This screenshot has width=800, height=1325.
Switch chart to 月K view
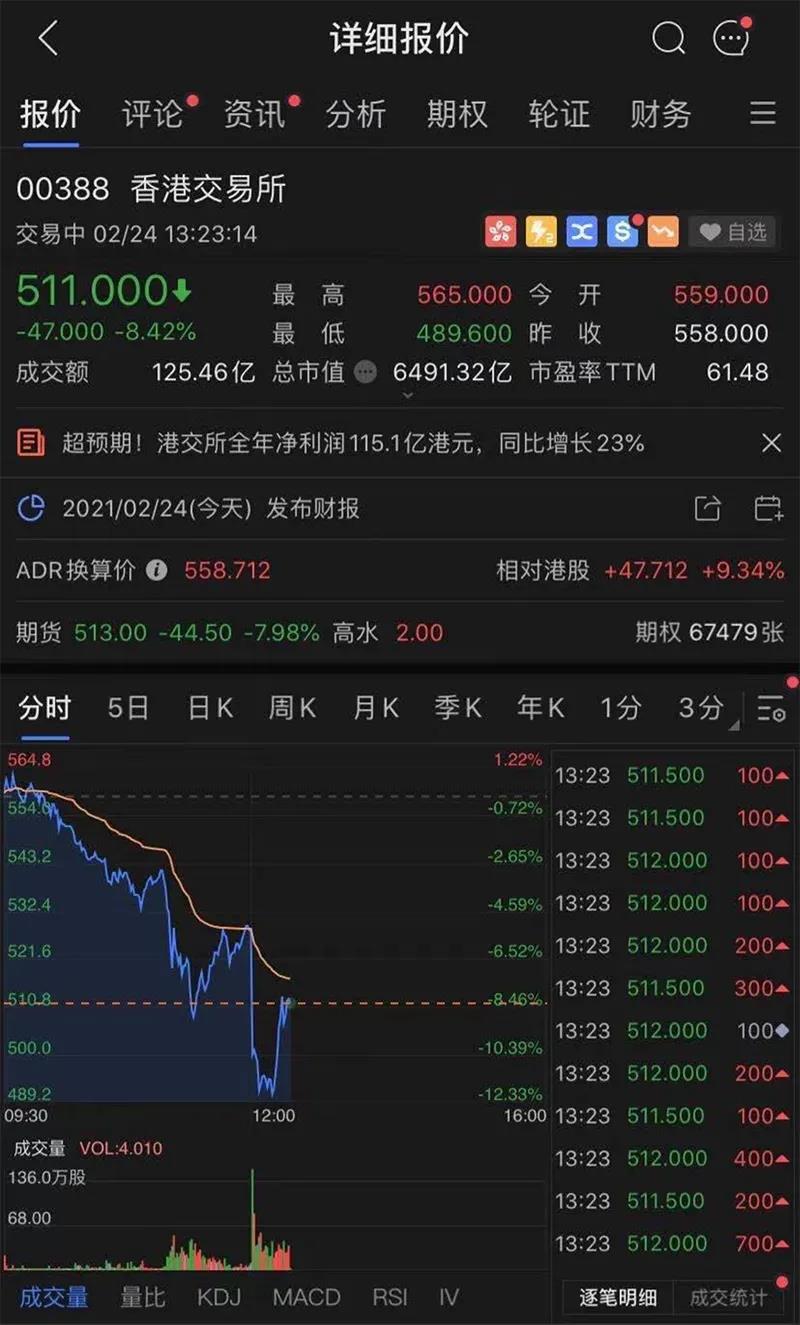pos(375,708)
